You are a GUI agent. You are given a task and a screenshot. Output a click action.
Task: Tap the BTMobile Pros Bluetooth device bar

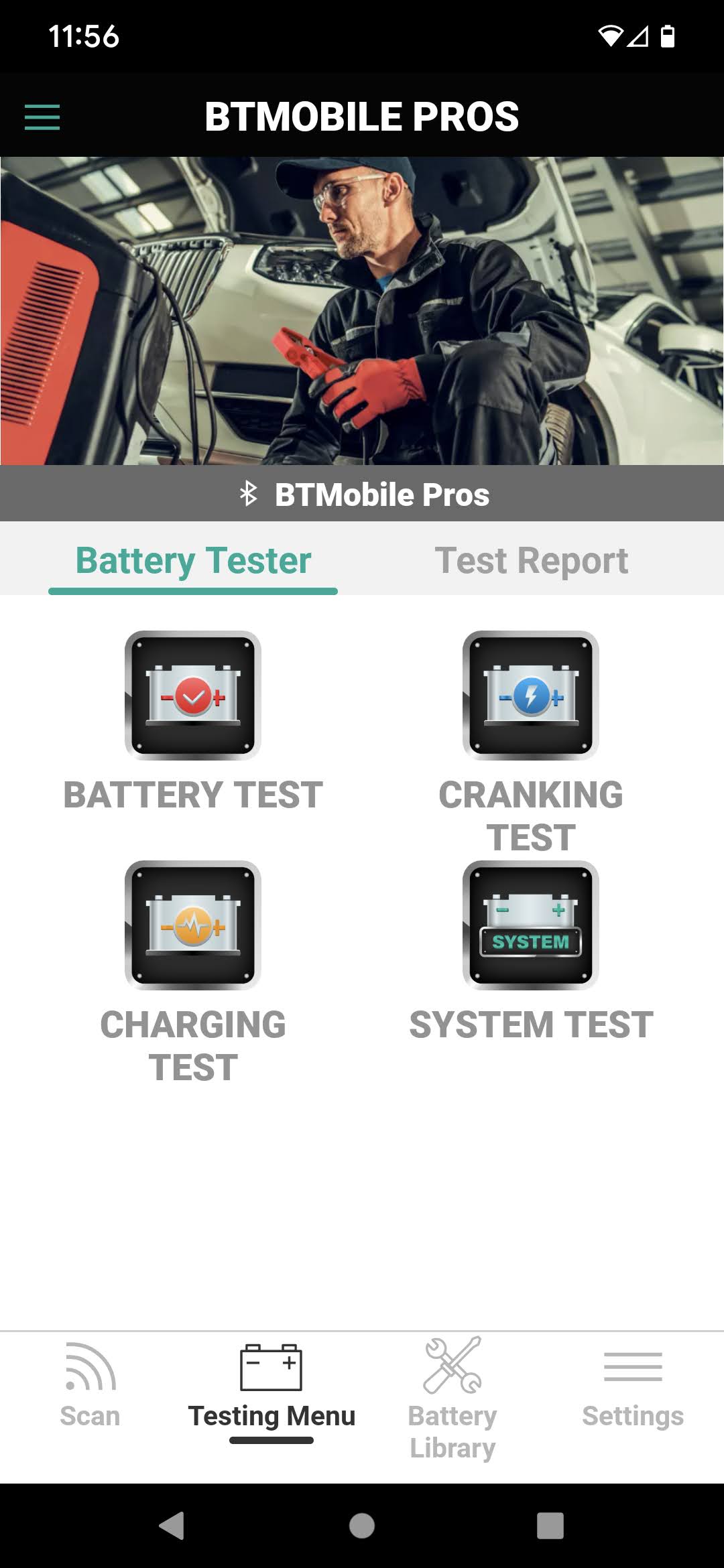click(x=362, y=495)
